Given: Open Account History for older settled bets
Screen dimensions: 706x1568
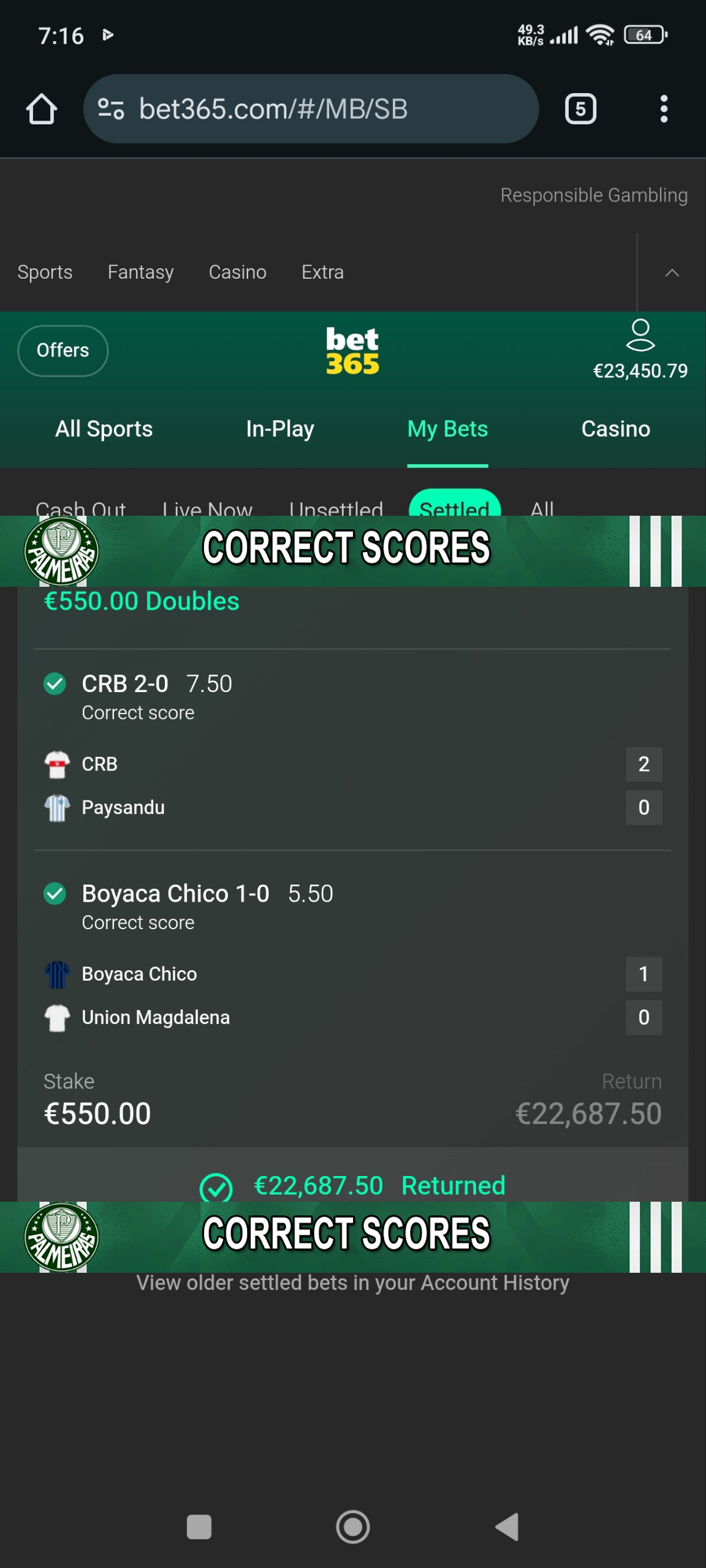Looking at the screenshot, I should (353, 1283).
